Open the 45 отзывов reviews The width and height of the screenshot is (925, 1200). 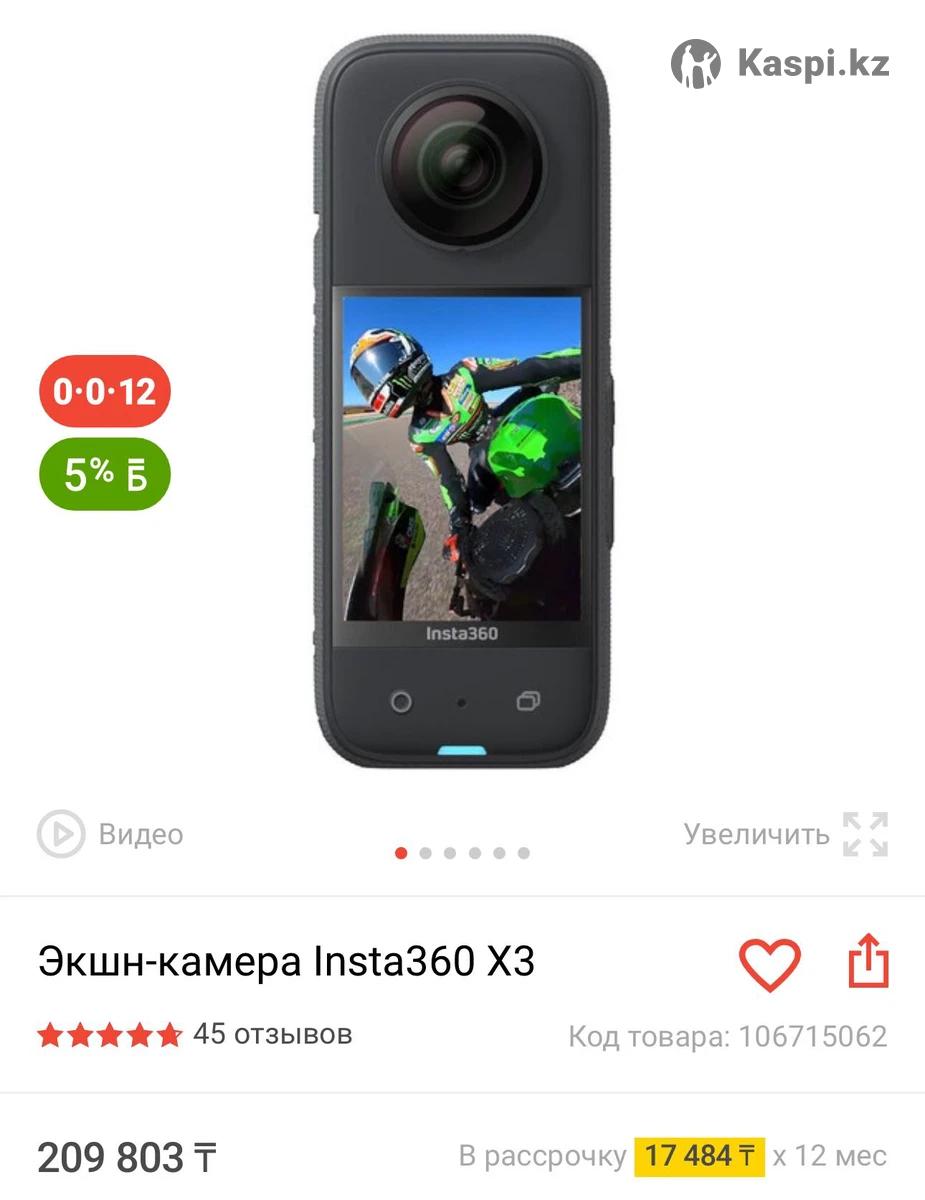click(x=272, y=1033)
